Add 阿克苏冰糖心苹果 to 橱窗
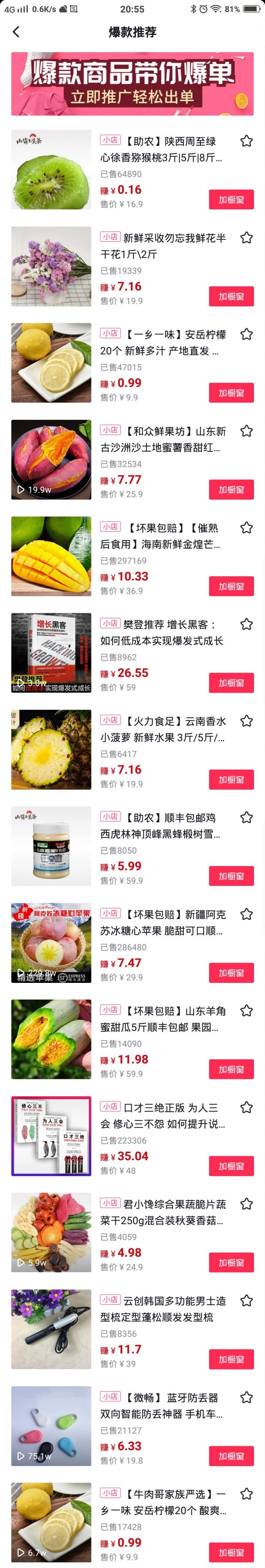The height and width of the screenshot is (1568, 265). 231,973
